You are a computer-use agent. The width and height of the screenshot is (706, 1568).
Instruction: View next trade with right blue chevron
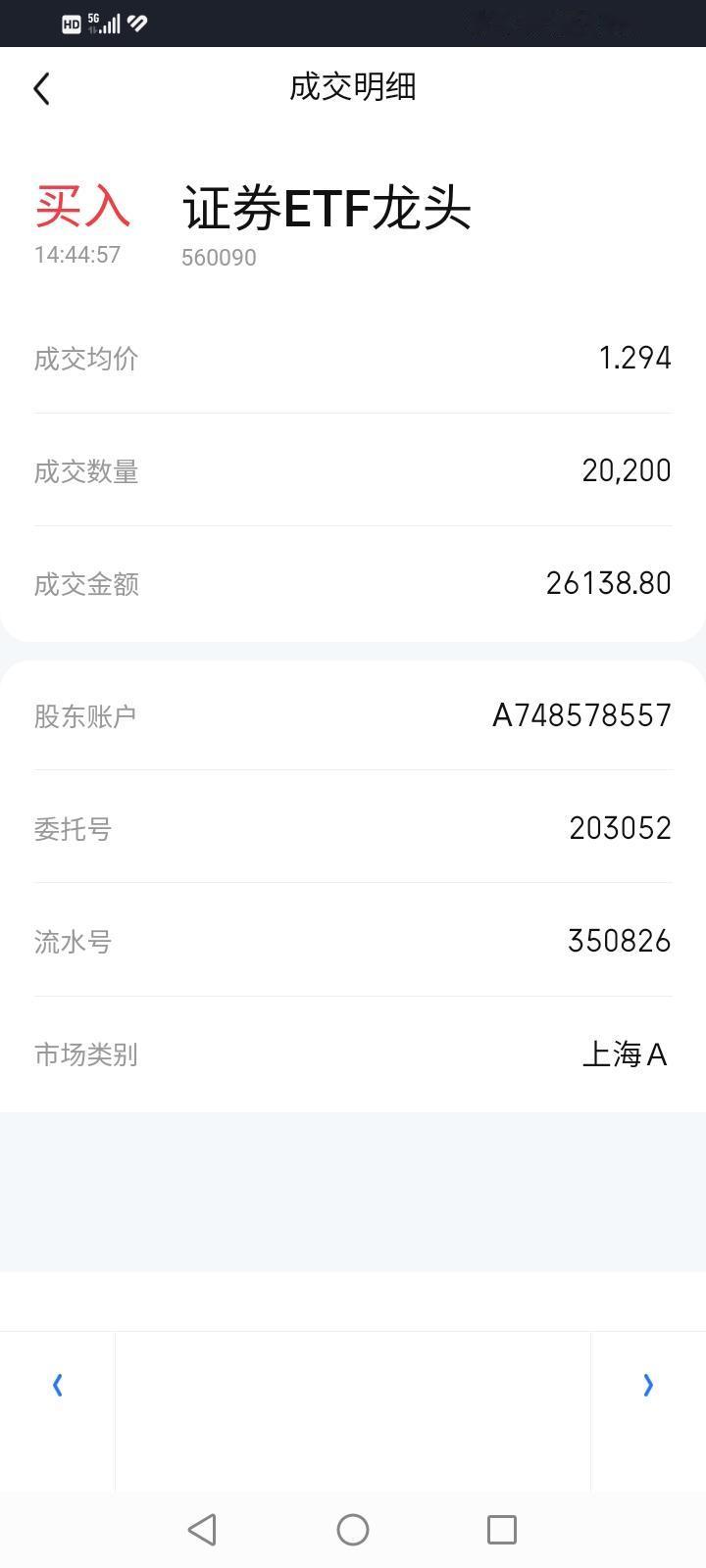647,1385
